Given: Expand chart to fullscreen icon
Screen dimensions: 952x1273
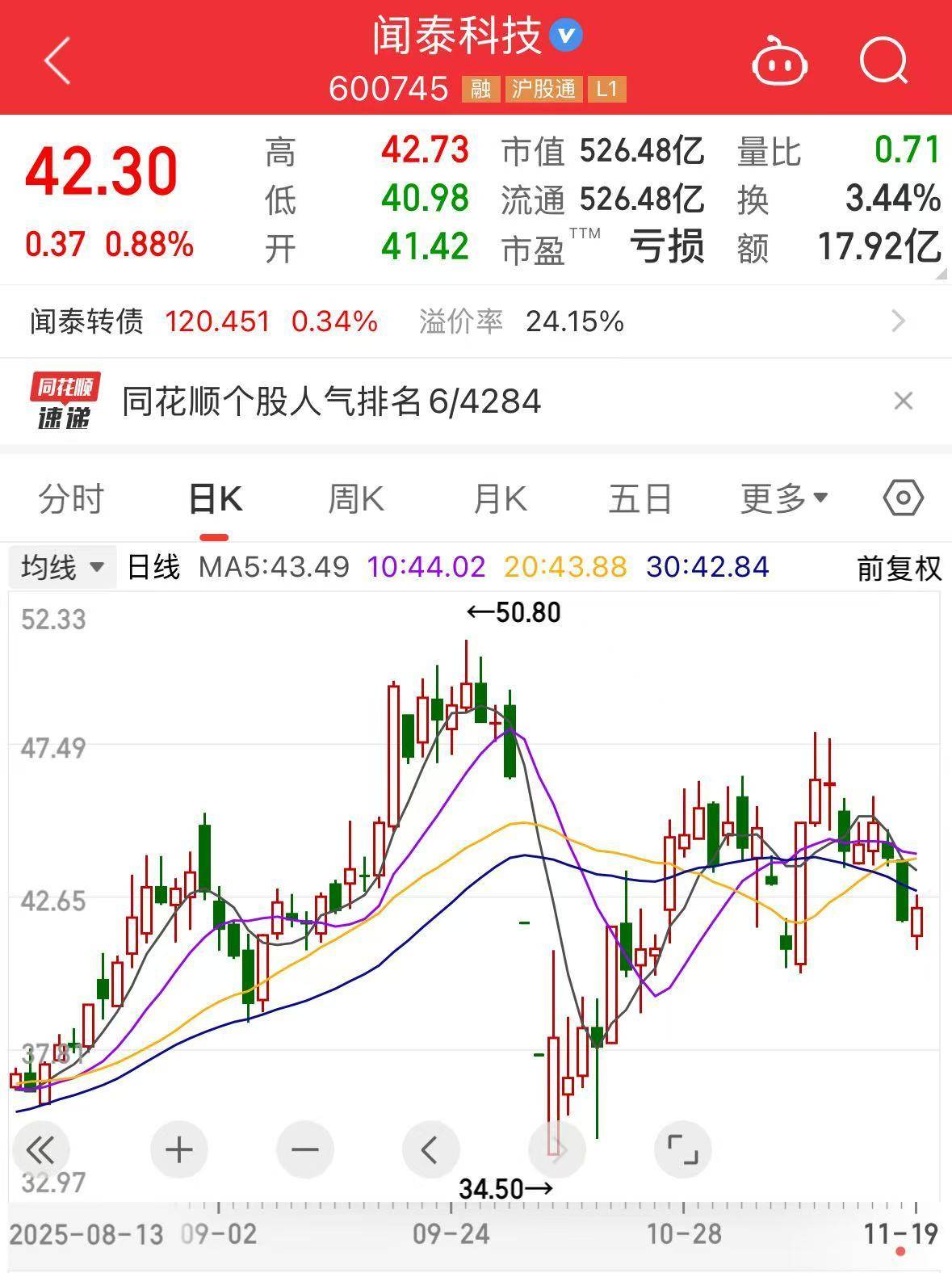Looking at the screenshot, I should click(683, 1149).
